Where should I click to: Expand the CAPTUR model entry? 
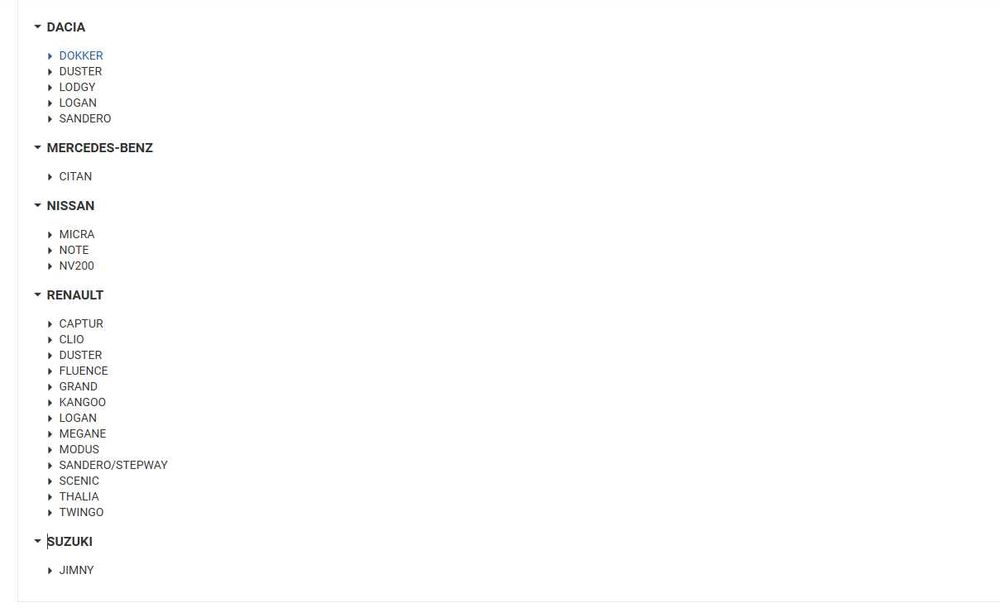point(80,324)
